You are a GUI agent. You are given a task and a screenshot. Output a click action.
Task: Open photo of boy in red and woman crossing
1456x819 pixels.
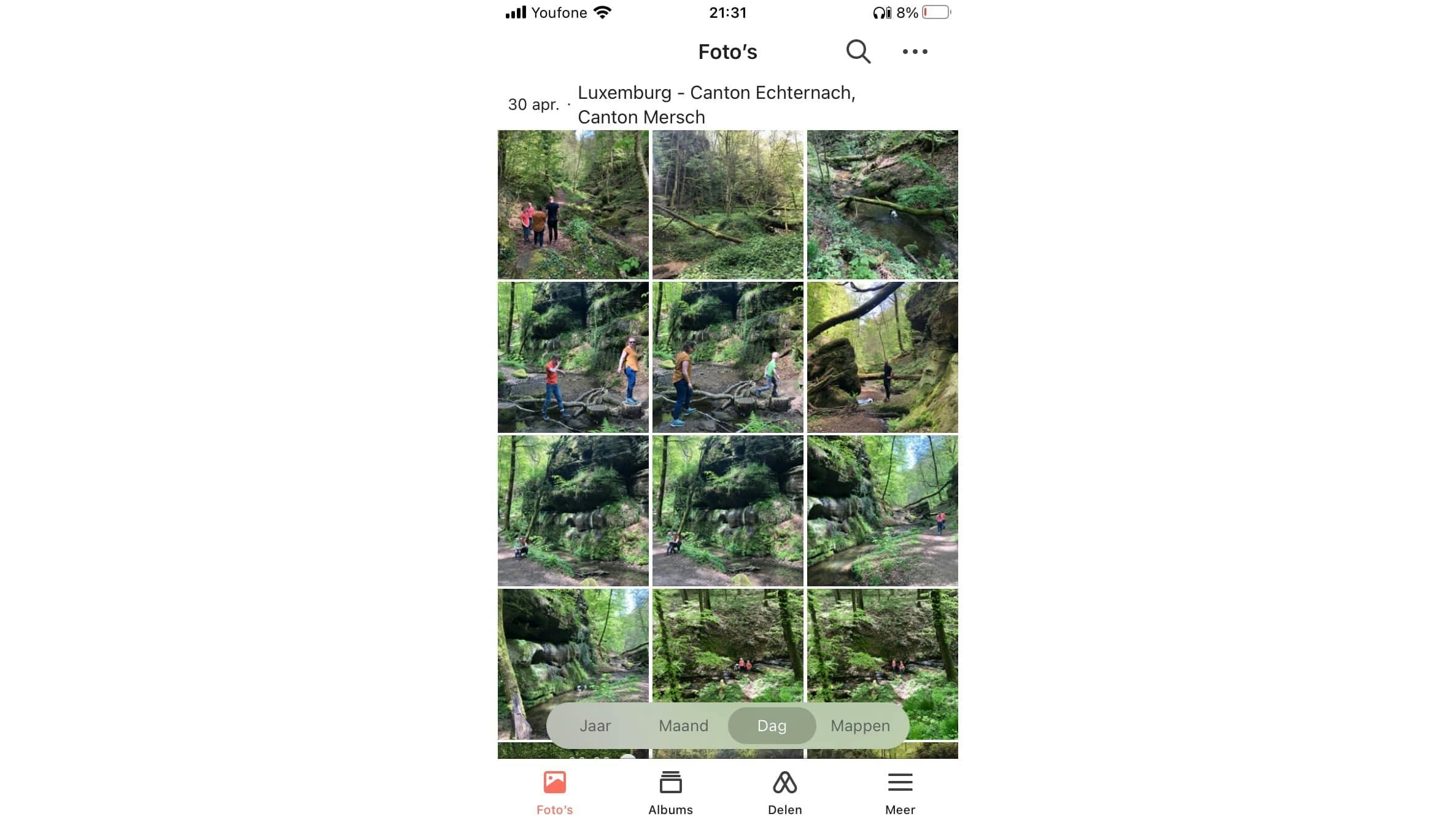573,357
